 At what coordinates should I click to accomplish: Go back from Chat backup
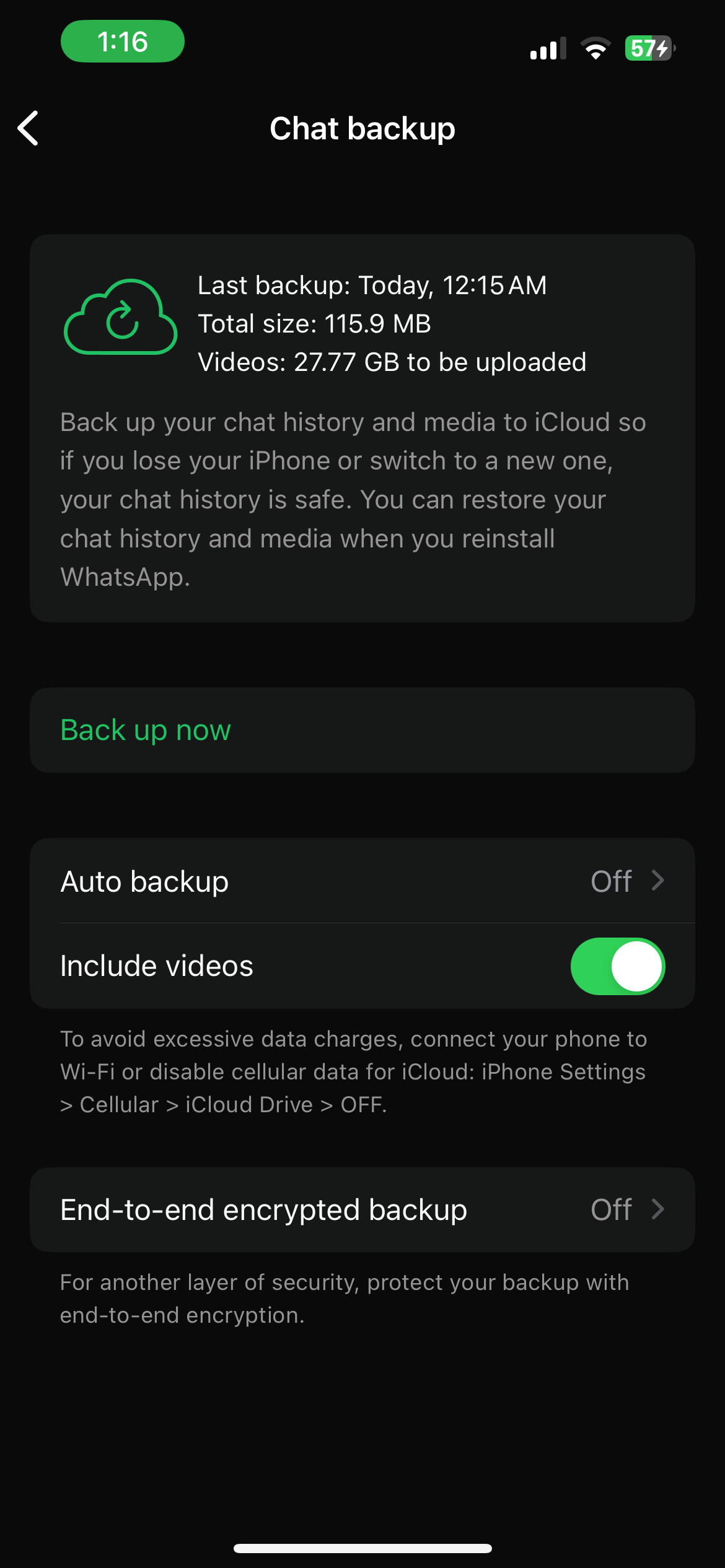29,128
